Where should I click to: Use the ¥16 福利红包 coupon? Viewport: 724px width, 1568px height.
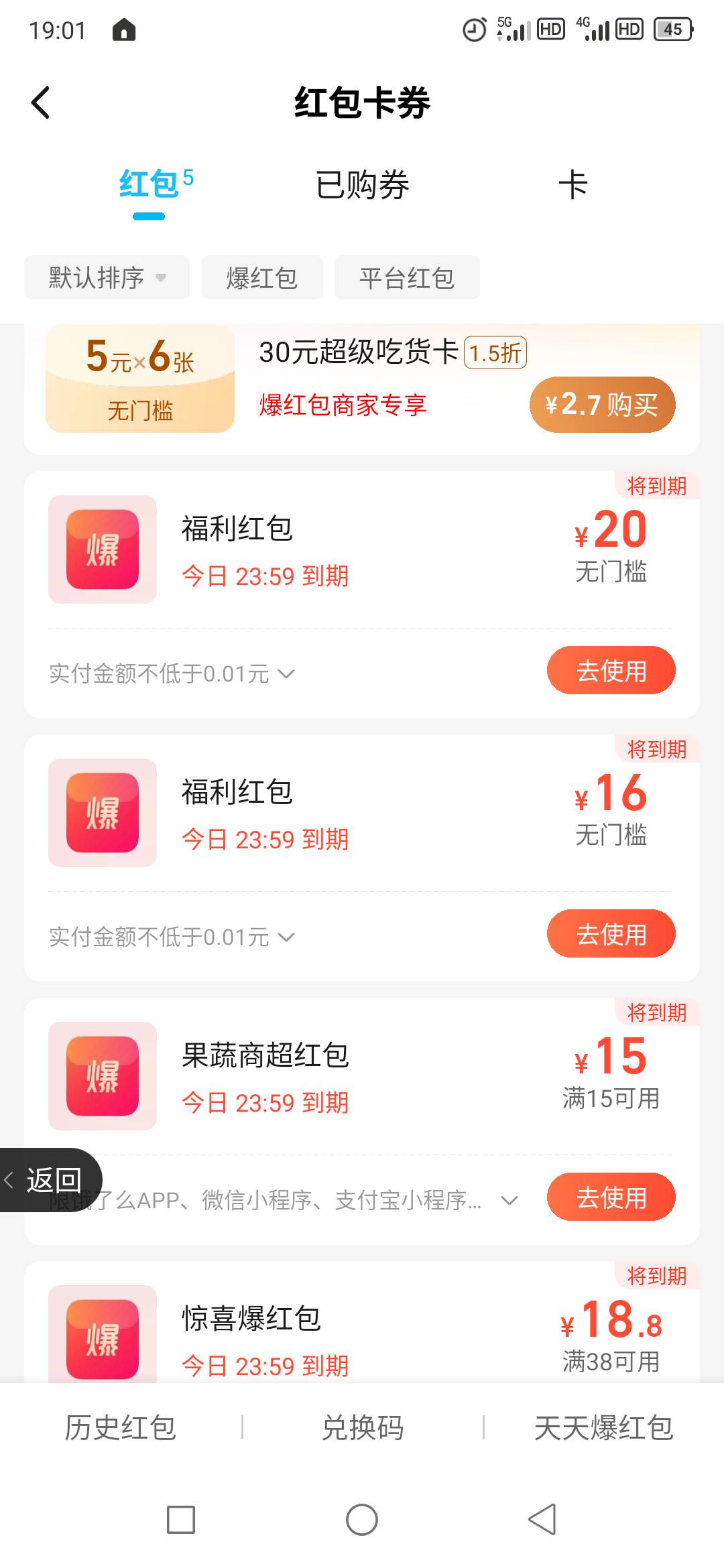point(611,933)
